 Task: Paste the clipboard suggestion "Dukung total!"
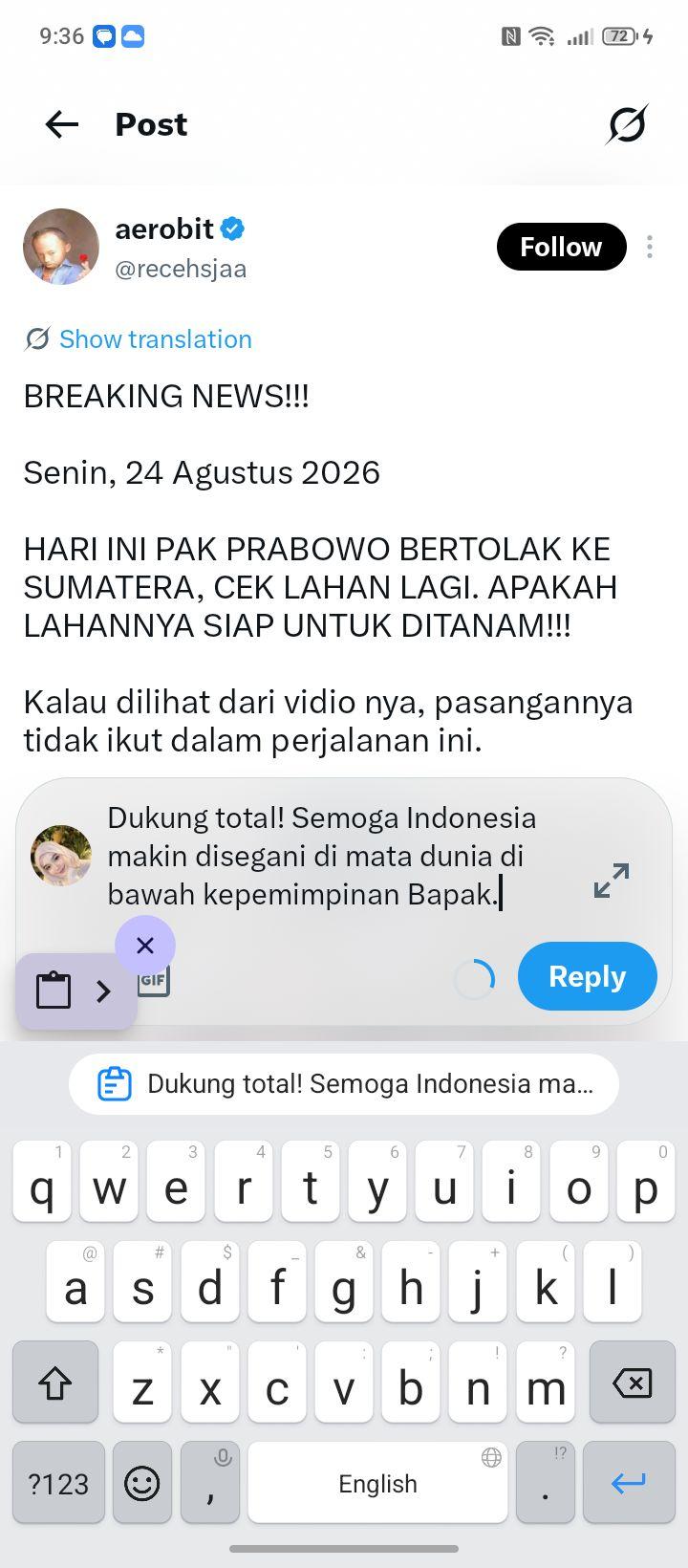pos(344,1084)
